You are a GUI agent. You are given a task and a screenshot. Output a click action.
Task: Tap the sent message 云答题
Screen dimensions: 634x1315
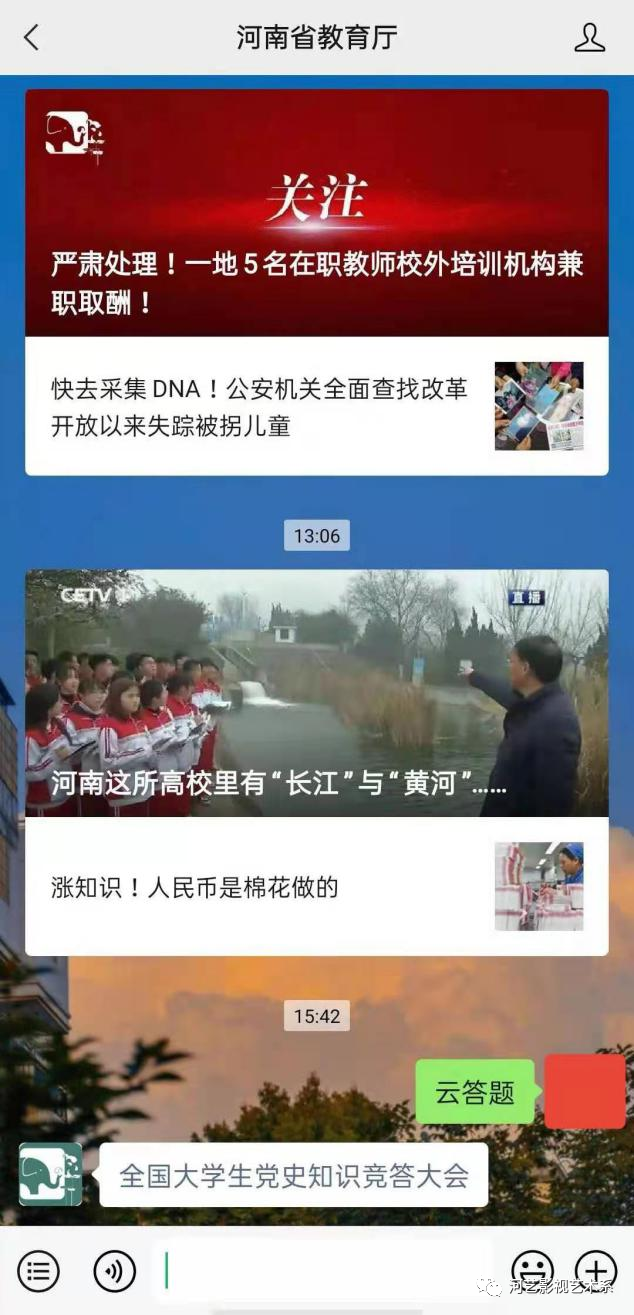(x=475, y=1092)
